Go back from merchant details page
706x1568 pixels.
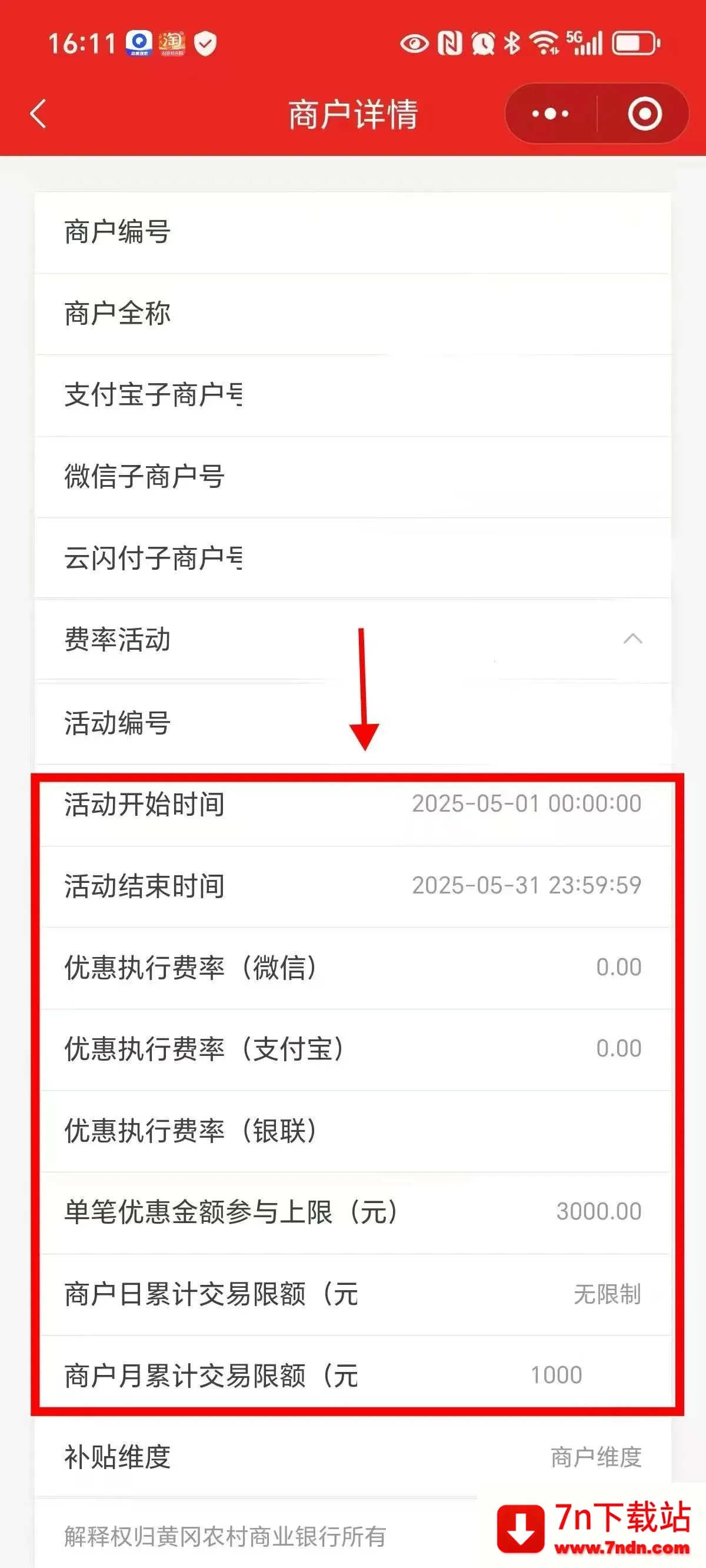pos(38,114)
